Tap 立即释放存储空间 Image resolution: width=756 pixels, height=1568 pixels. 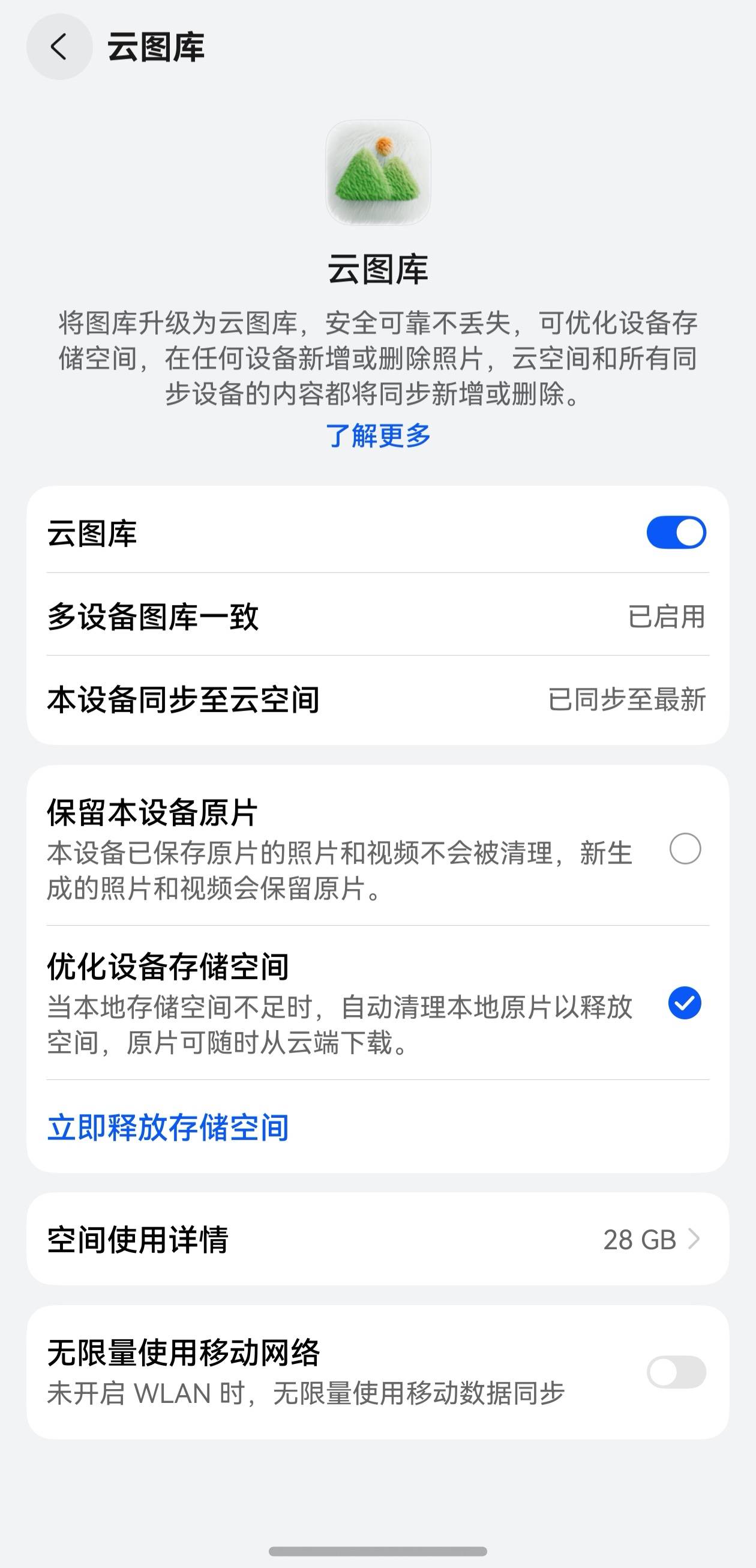coord(168,1127)
